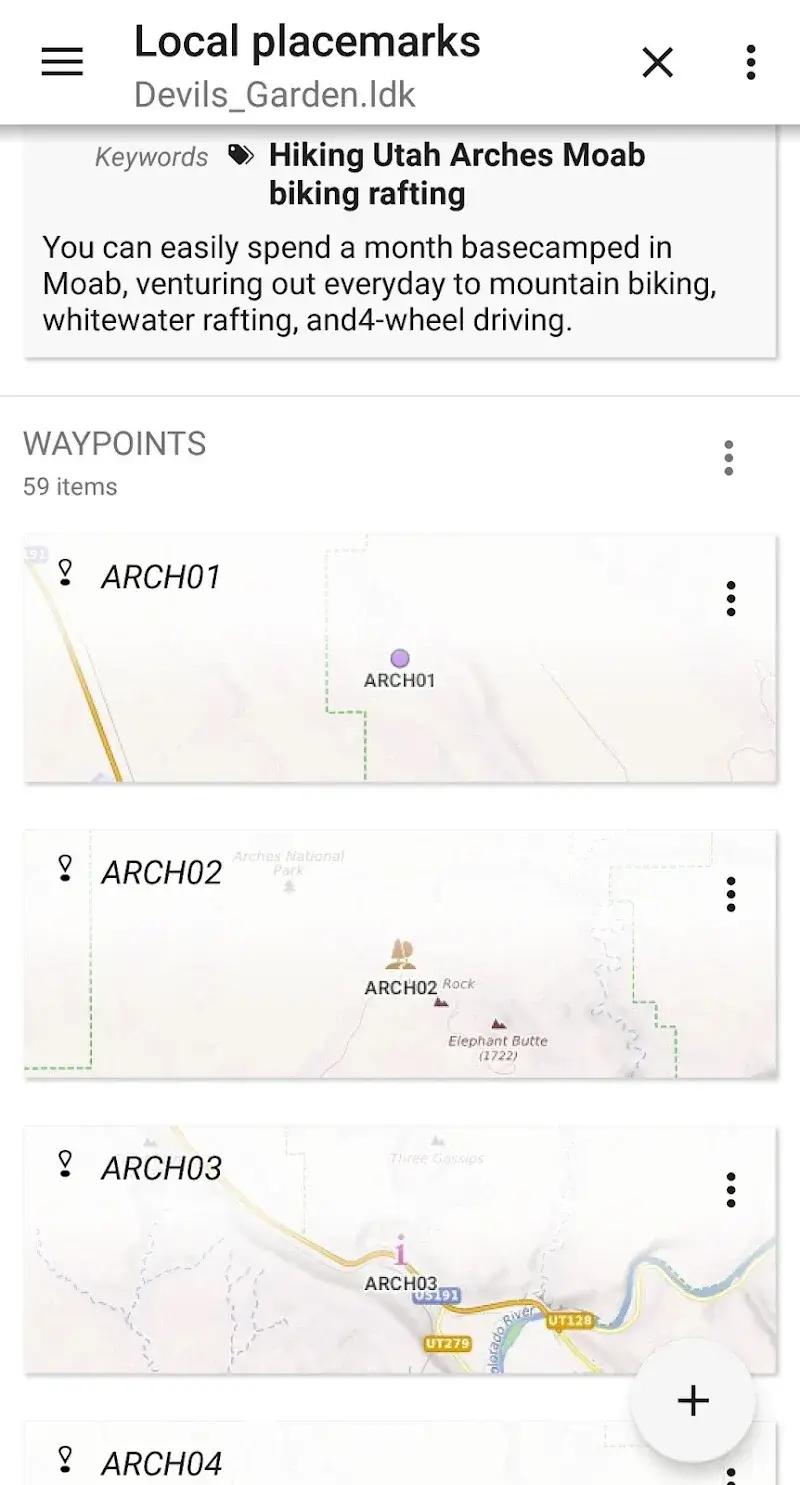Open the ARCH03 item options menu
This screenshot has height=1485, width=800.
tap(731, 1190)
